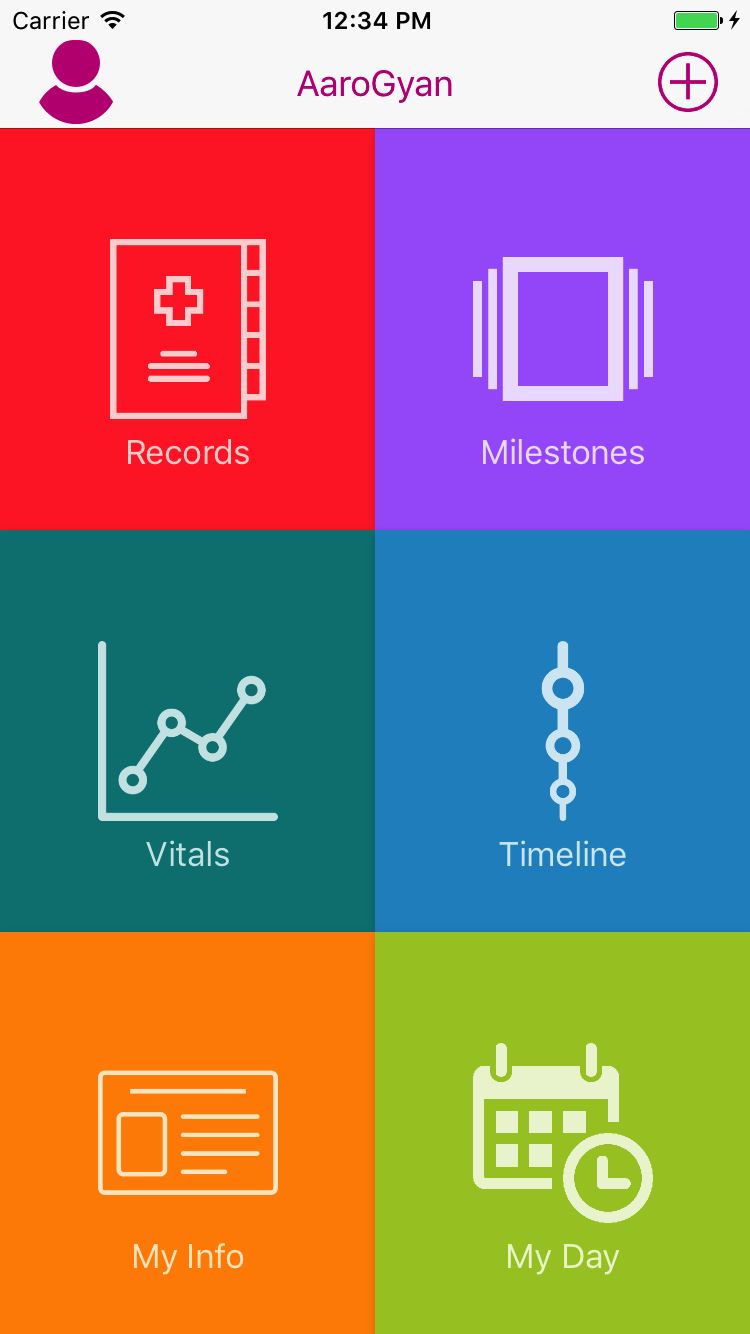Image resolution: width=750 pixels, height=1334 pixels.
Task: Select the My Info tile
Action: click(187, 1133)
